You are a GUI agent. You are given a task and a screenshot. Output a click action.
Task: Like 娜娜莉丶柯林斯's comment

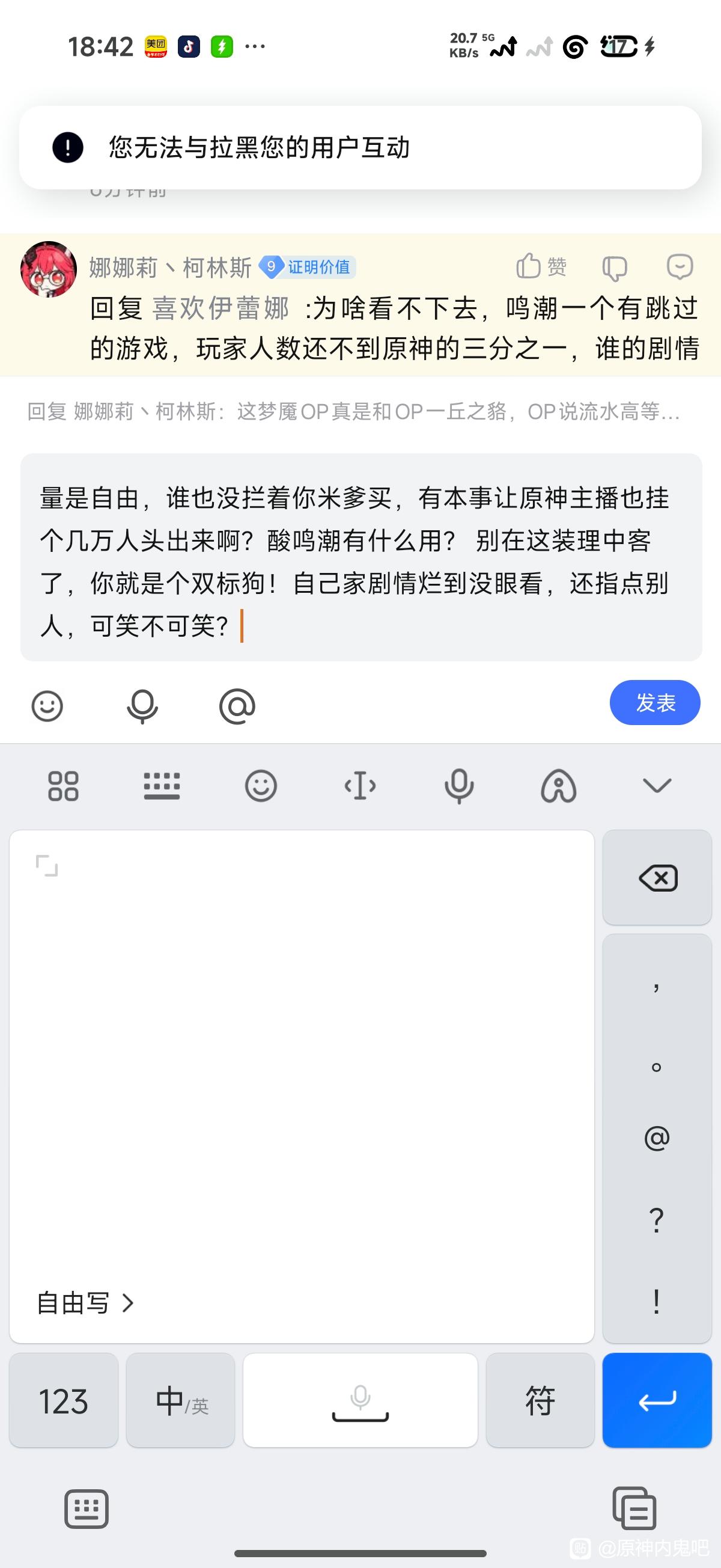click(x=540, y=266)
